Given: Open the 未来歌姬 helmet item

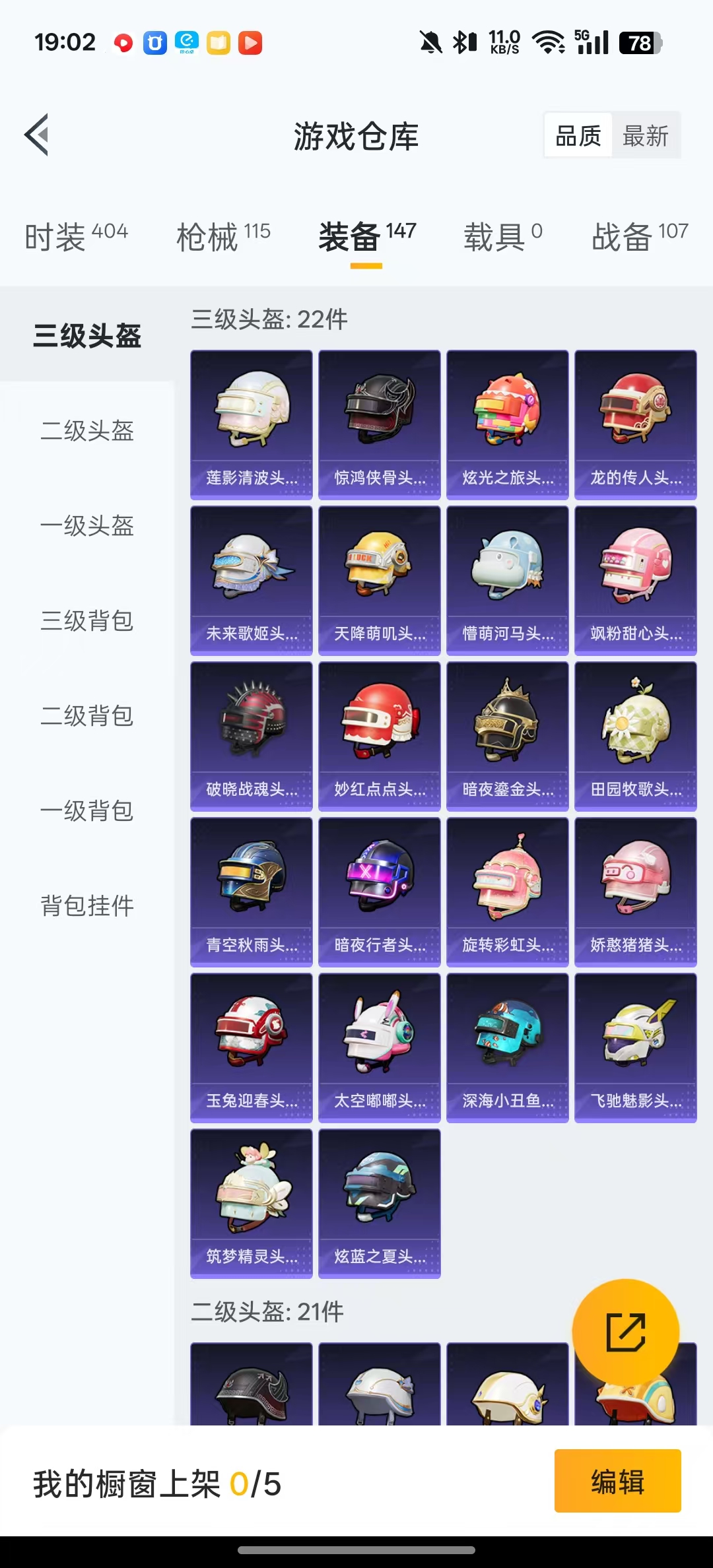Looking at the screenshot, I should click(x=252, y=580).
